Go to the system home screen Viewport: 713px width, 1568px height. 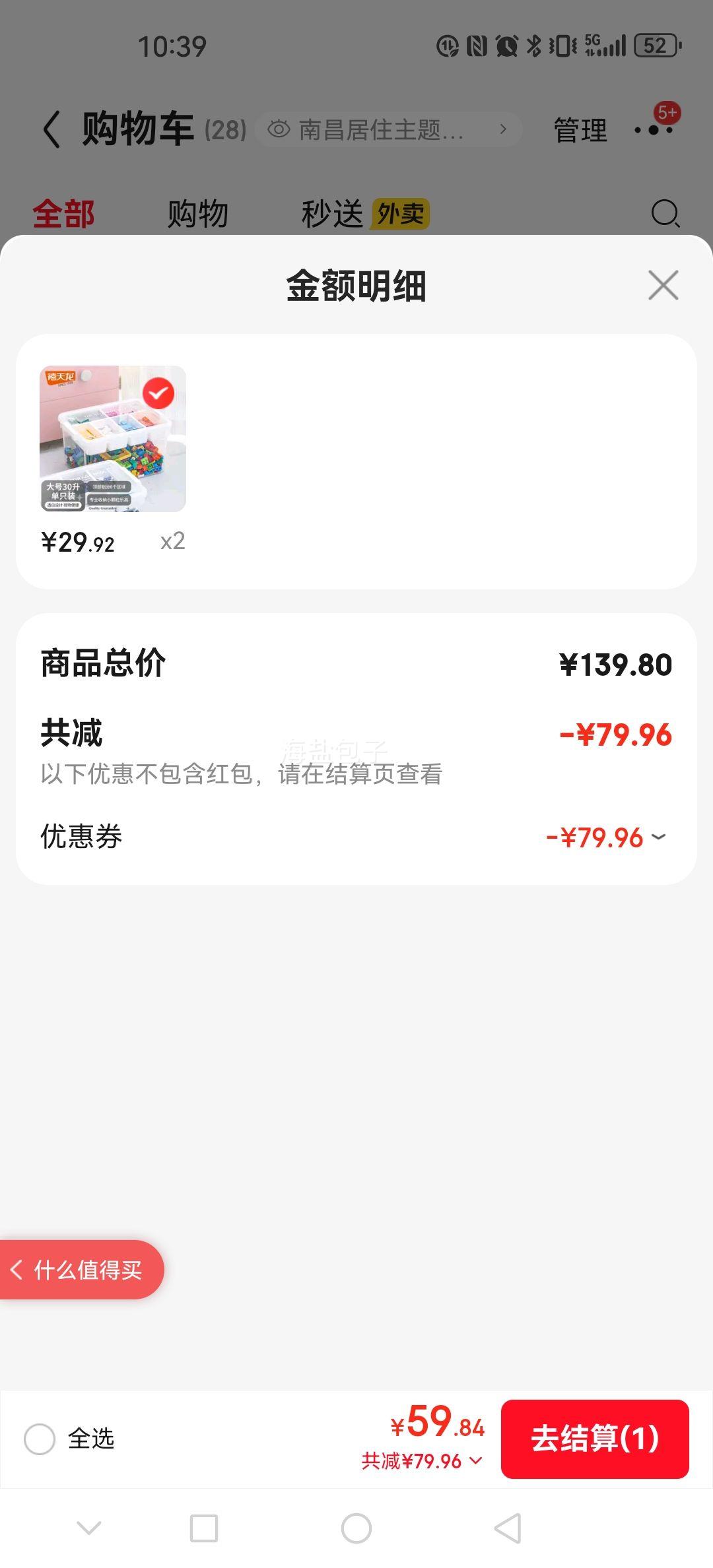click(356, 1528)
